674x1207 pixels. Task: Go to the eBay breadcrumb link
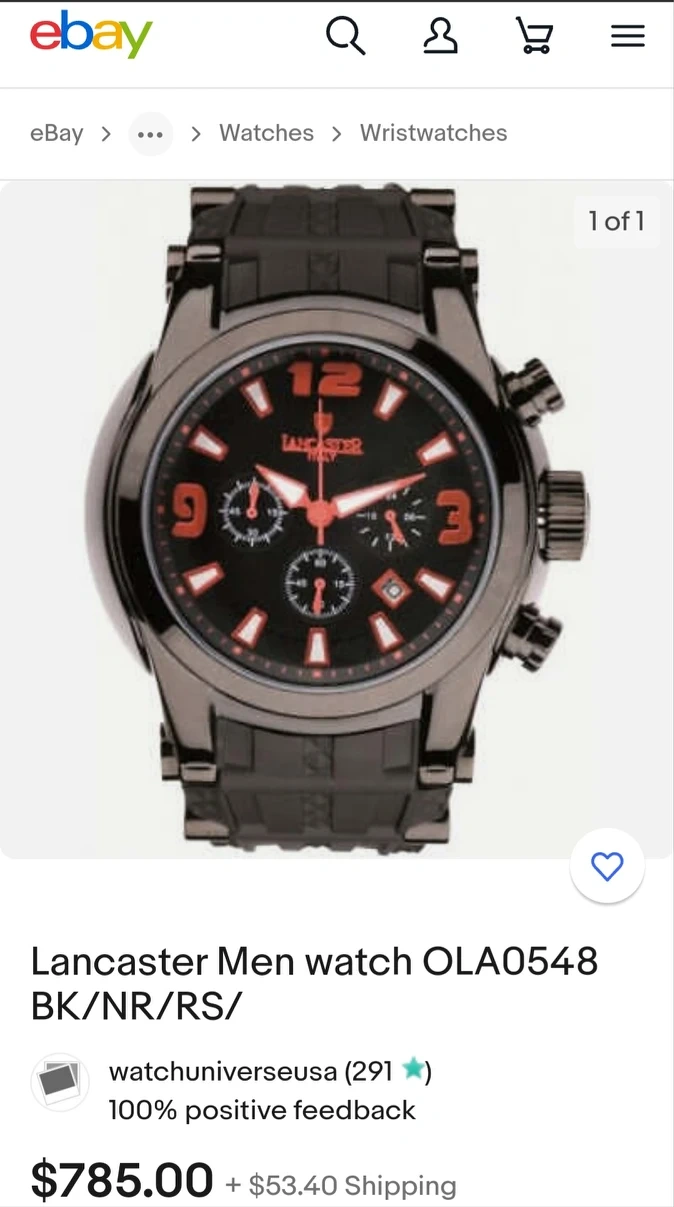56,133
